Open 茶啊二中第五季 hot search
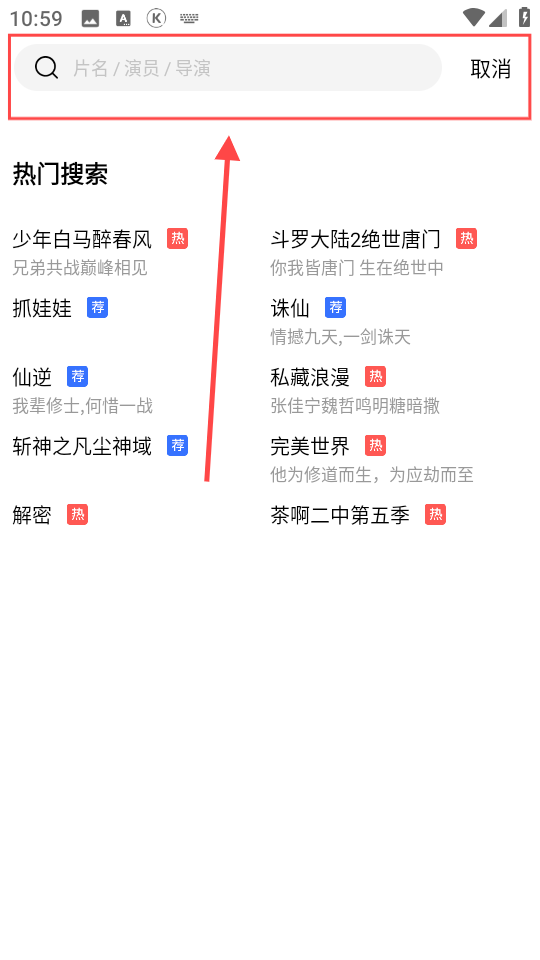 click(x=340, y=515)
